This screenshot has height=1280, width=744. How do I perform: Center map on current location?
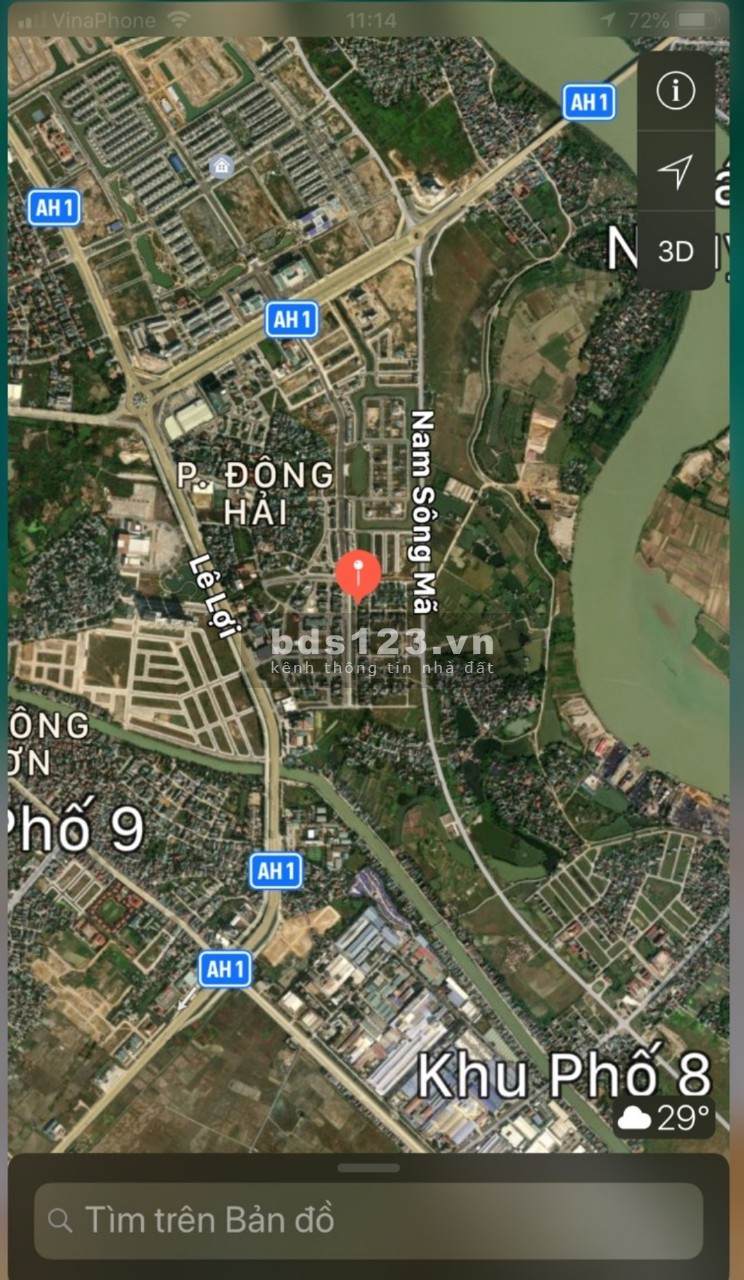coord(675,171)
